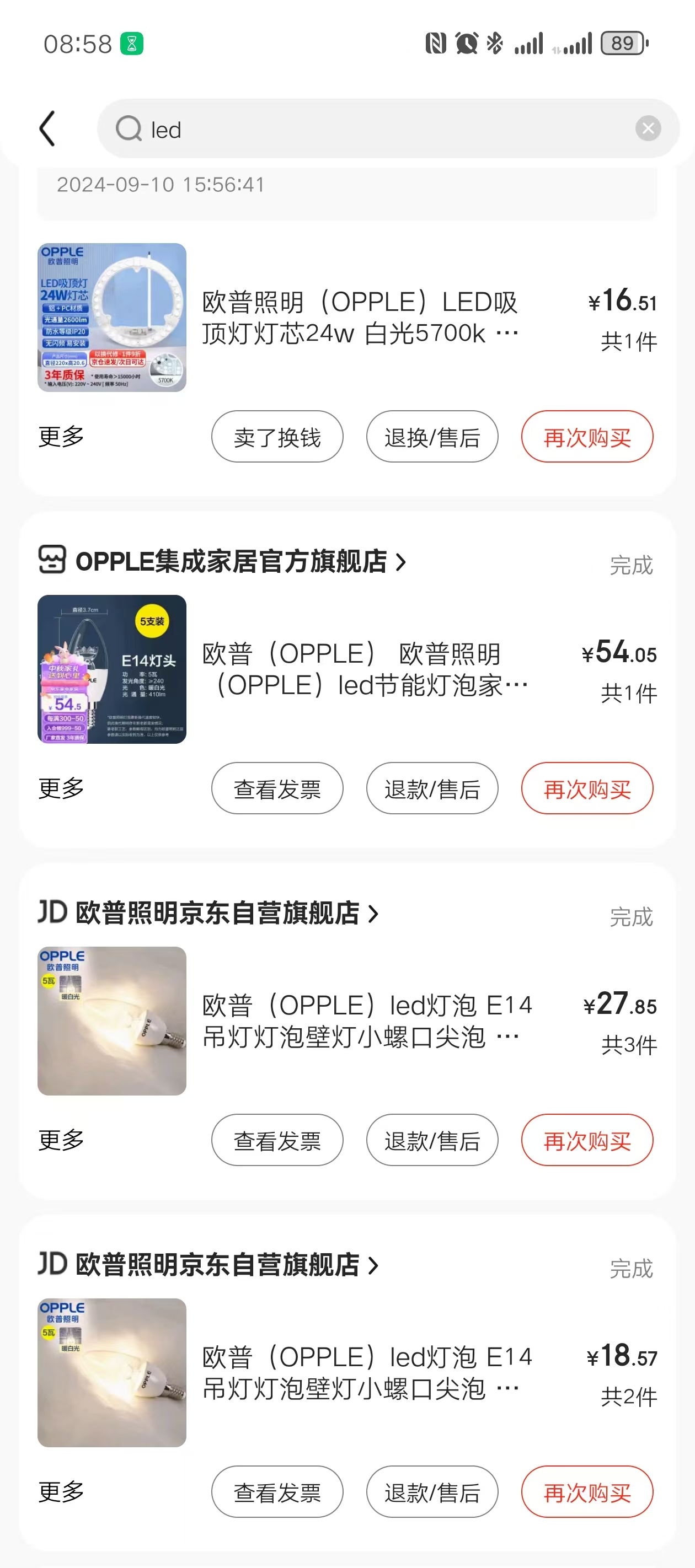Expand 更多 for the ¥18.57 order
Screen dimensions: 695x1568
[61, 1492]
